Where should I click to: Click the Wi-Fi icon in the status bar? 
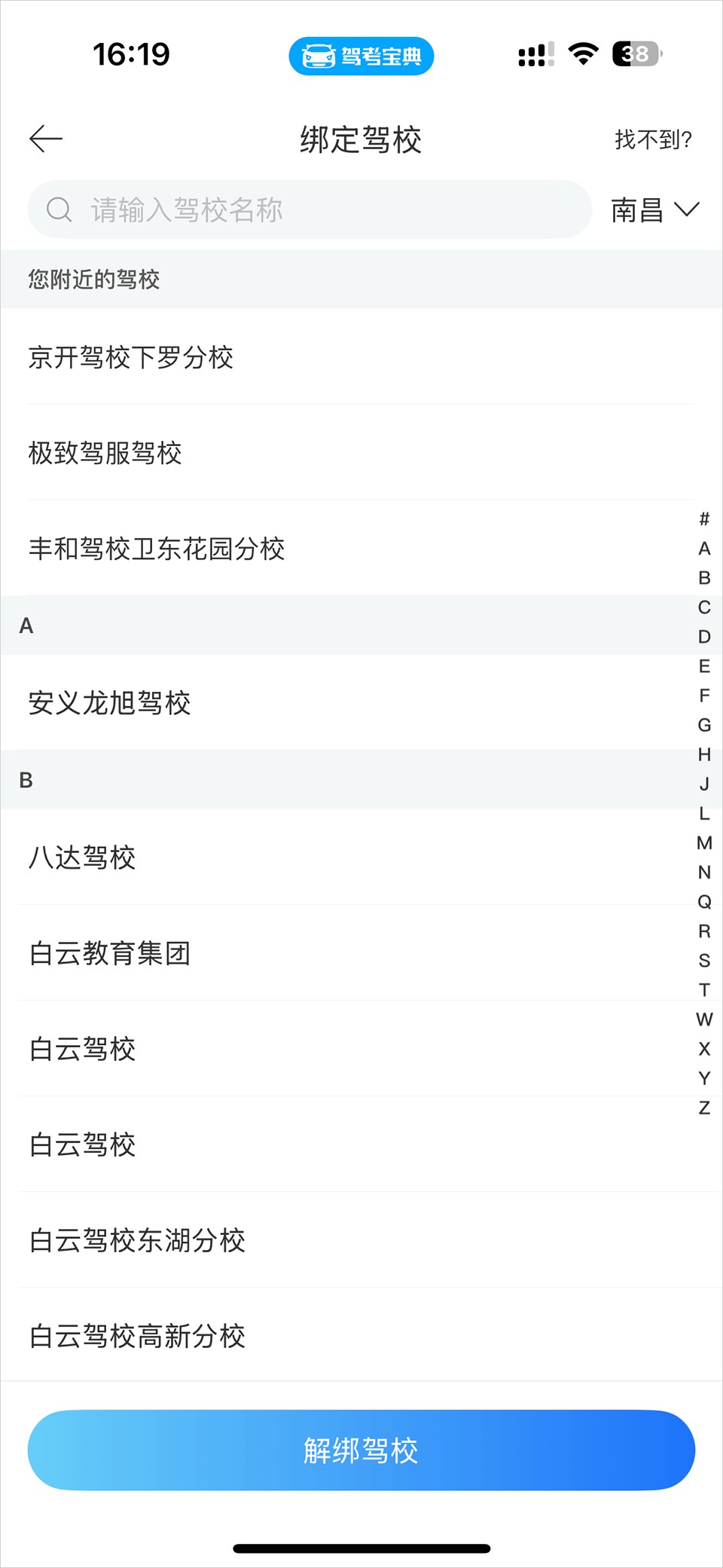click(582, 54)
